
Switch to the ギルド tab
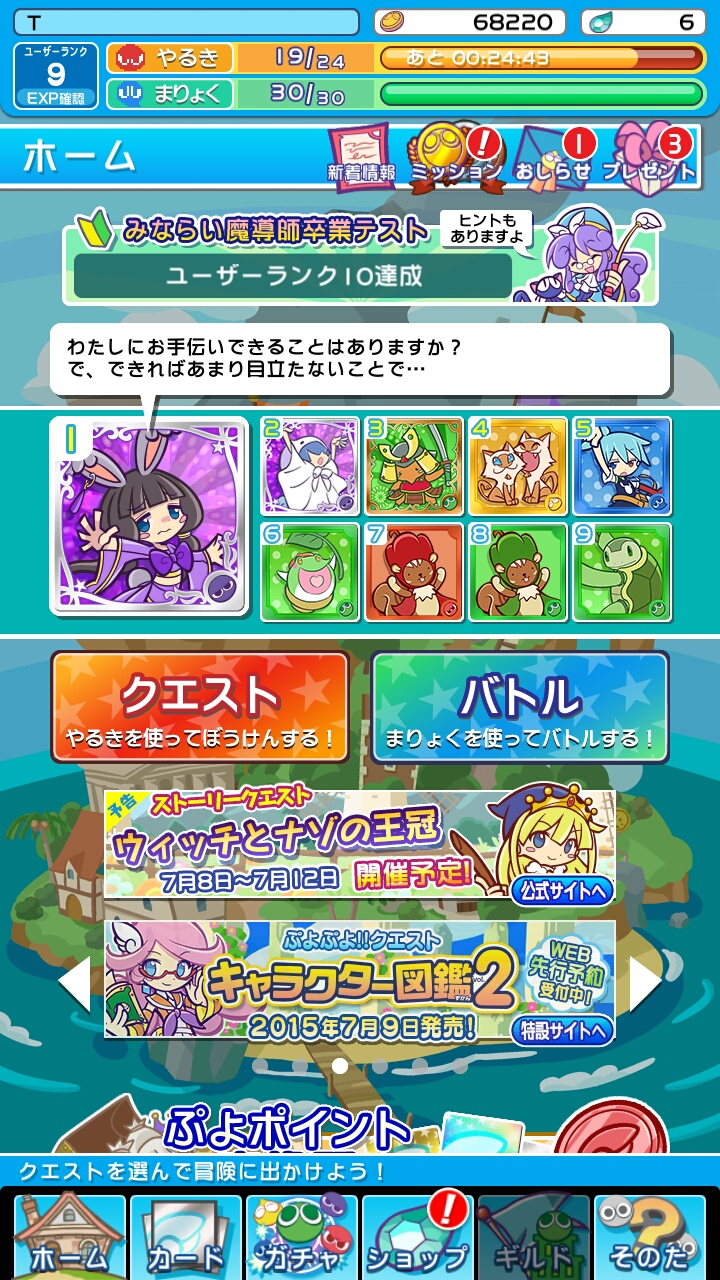(x=533, y=1236)
